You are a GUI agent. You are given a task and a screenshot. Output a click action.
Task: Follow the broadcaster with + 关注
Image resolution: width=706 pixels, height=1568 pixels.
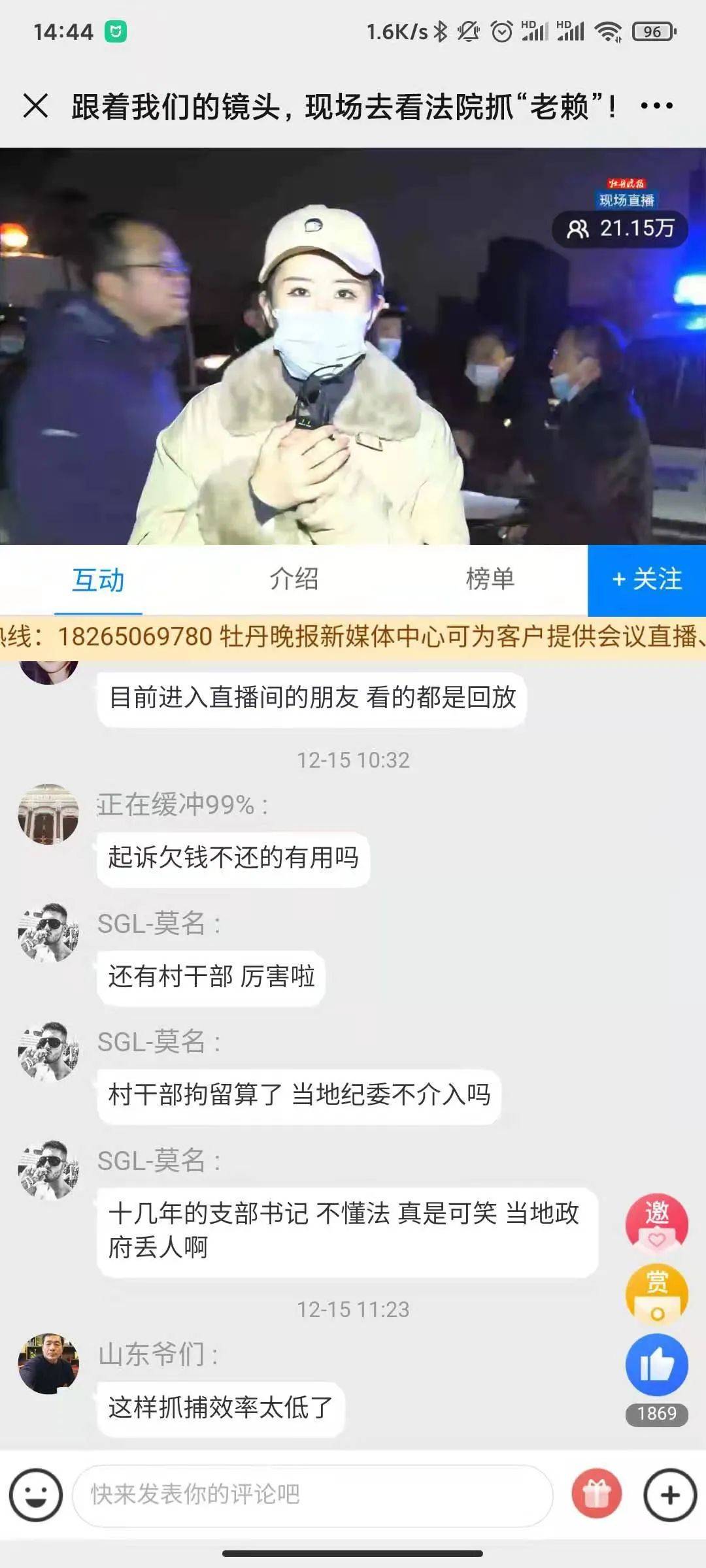coord(647,580)
